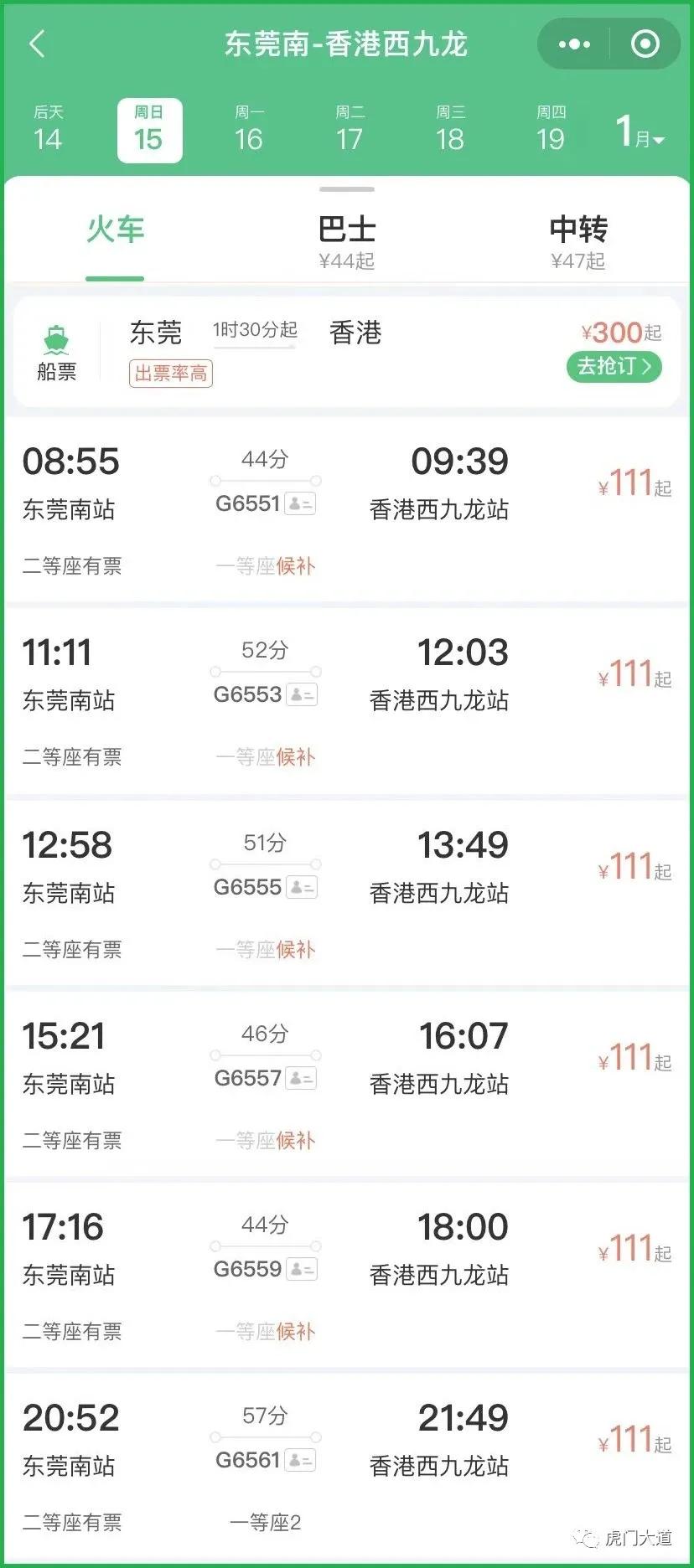The image size is (694, 1568).
Task: Join waitlist via 一等座候补 for G6551
Action: tap(265, 566)
